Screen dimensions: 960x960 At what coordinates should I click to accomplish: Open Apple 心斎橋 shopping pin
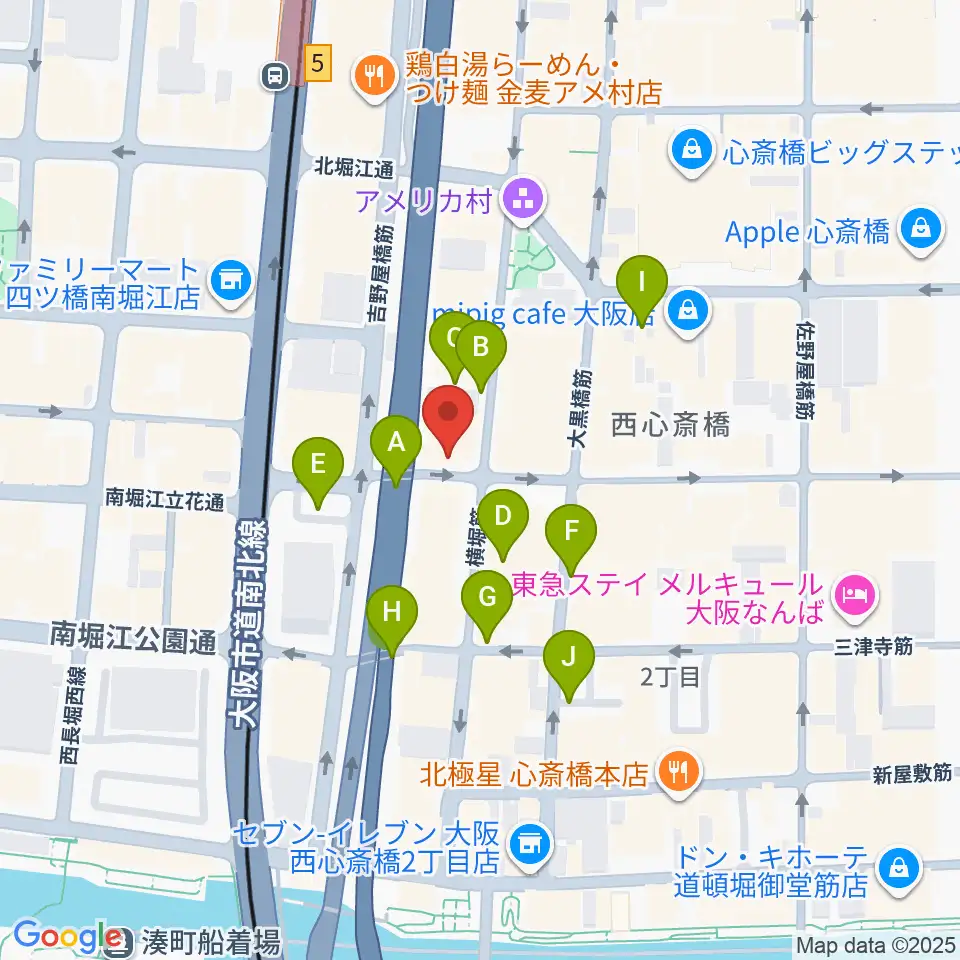[921, 231]
